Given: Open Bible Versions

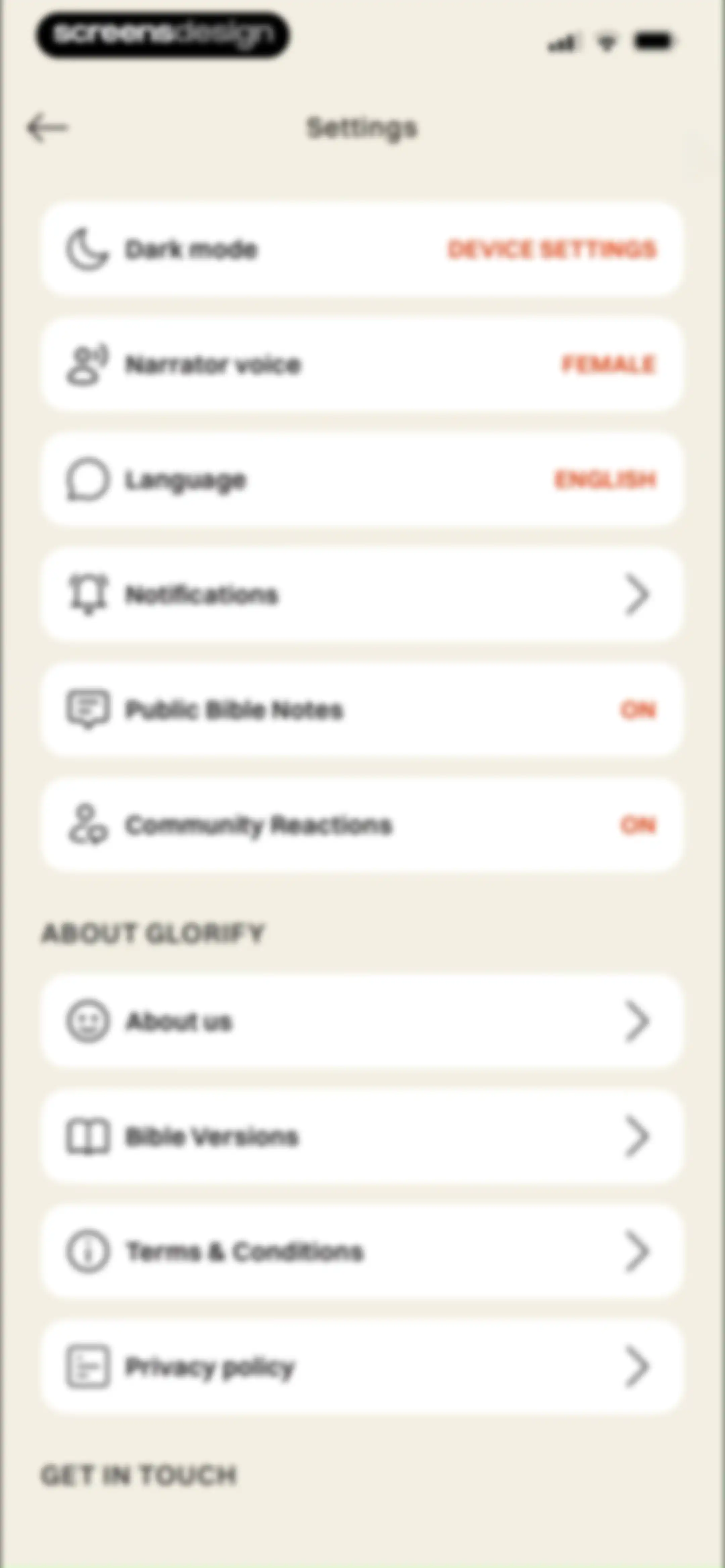Looking at the screenshot, I should [362, 1136].
